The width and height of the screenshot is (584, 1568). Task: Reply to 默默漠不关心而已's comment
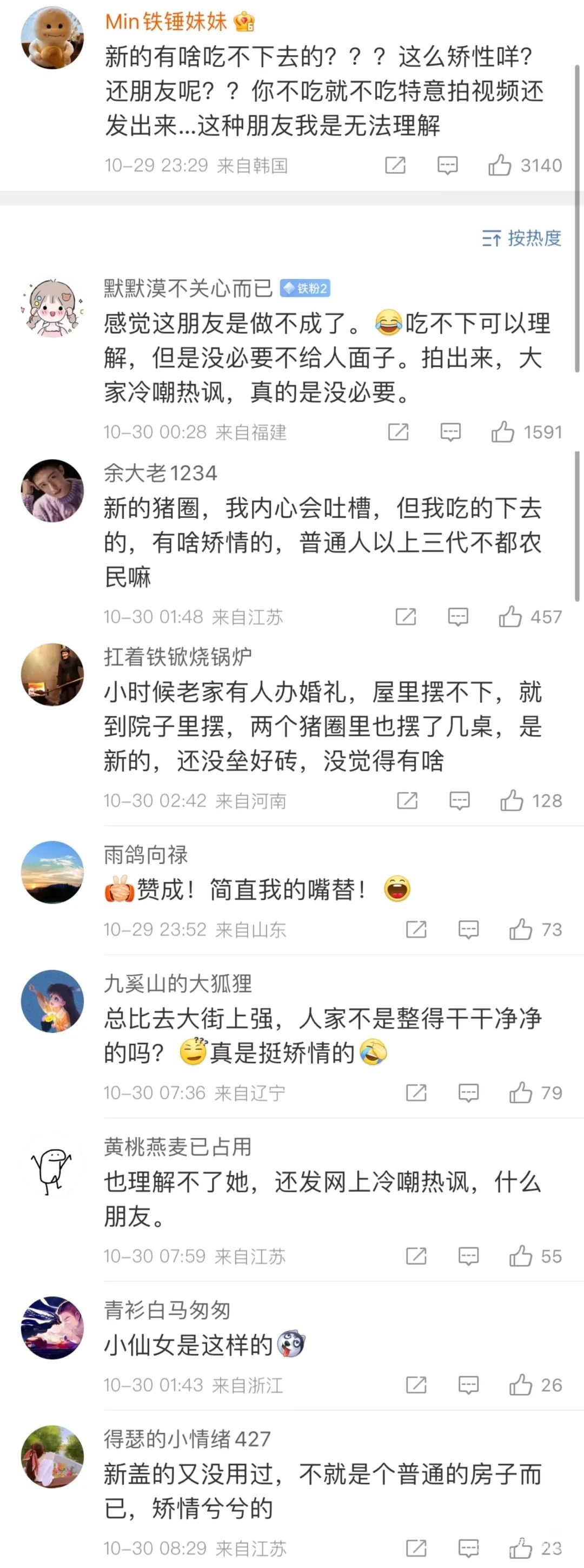pos(451,432)
